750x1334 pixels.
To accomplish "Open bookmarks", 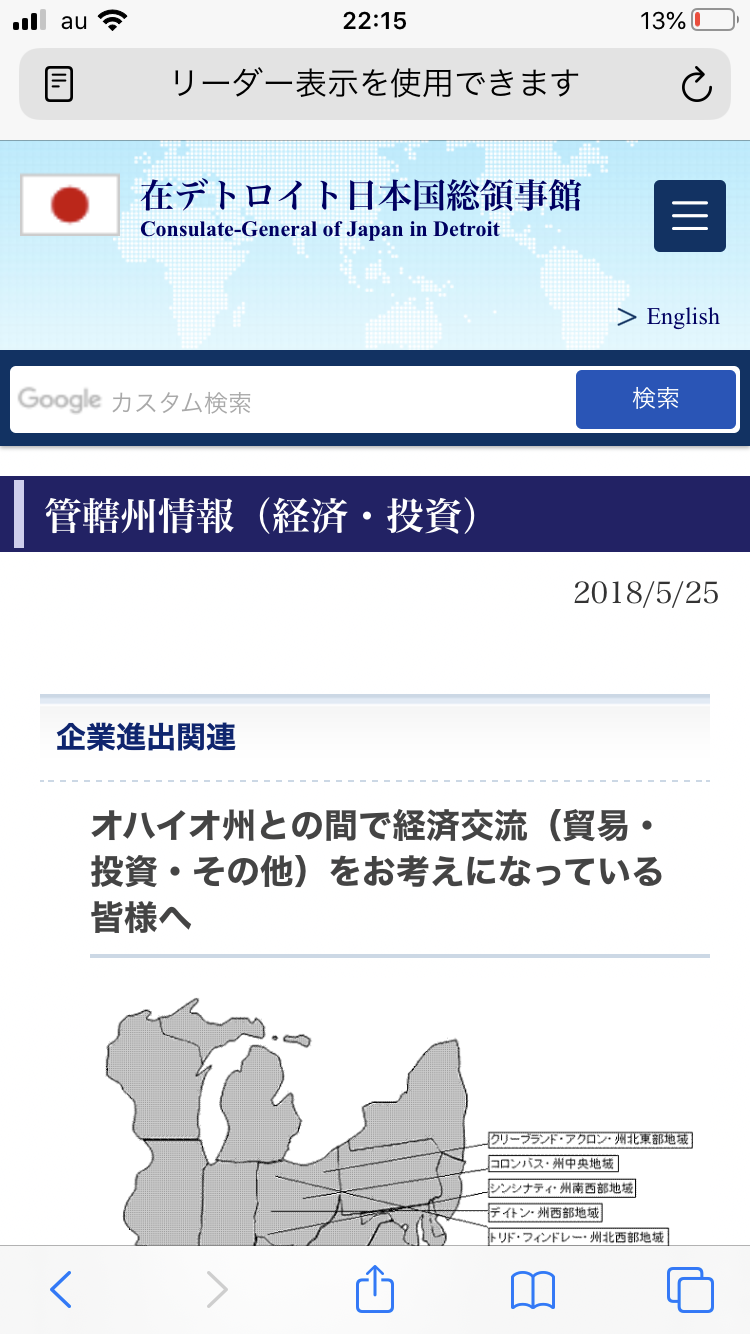I will click(532, 1290).
